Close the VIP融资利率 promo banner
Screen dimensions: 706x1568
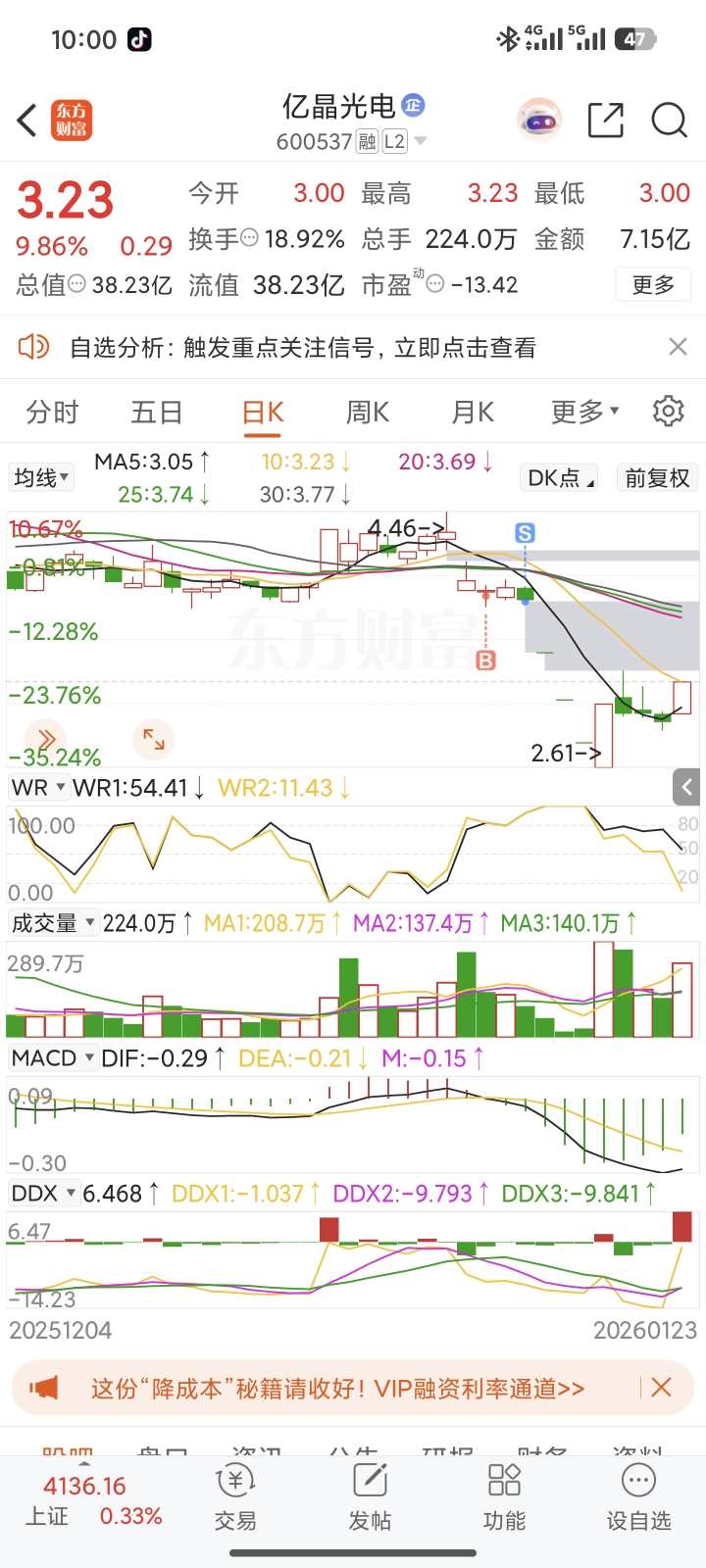(x=662, y=1388)
